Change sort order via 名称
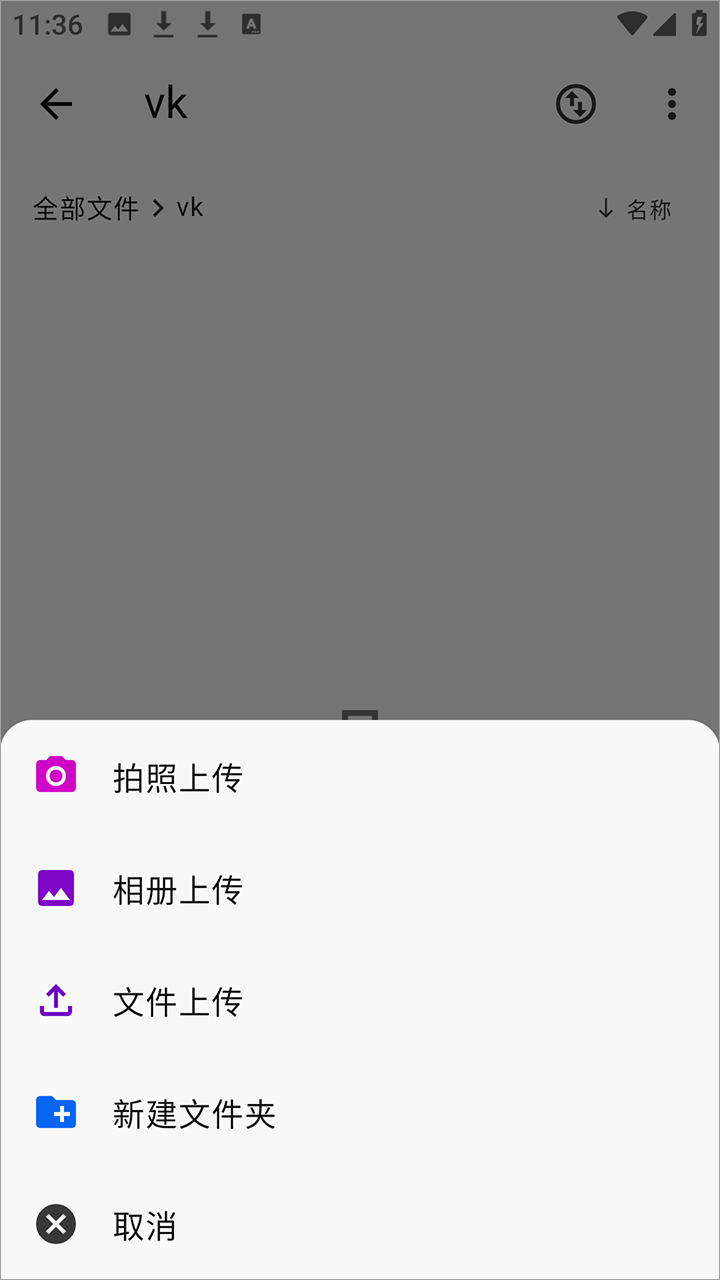Screen dimensions: 720x1280 point(634,209)
